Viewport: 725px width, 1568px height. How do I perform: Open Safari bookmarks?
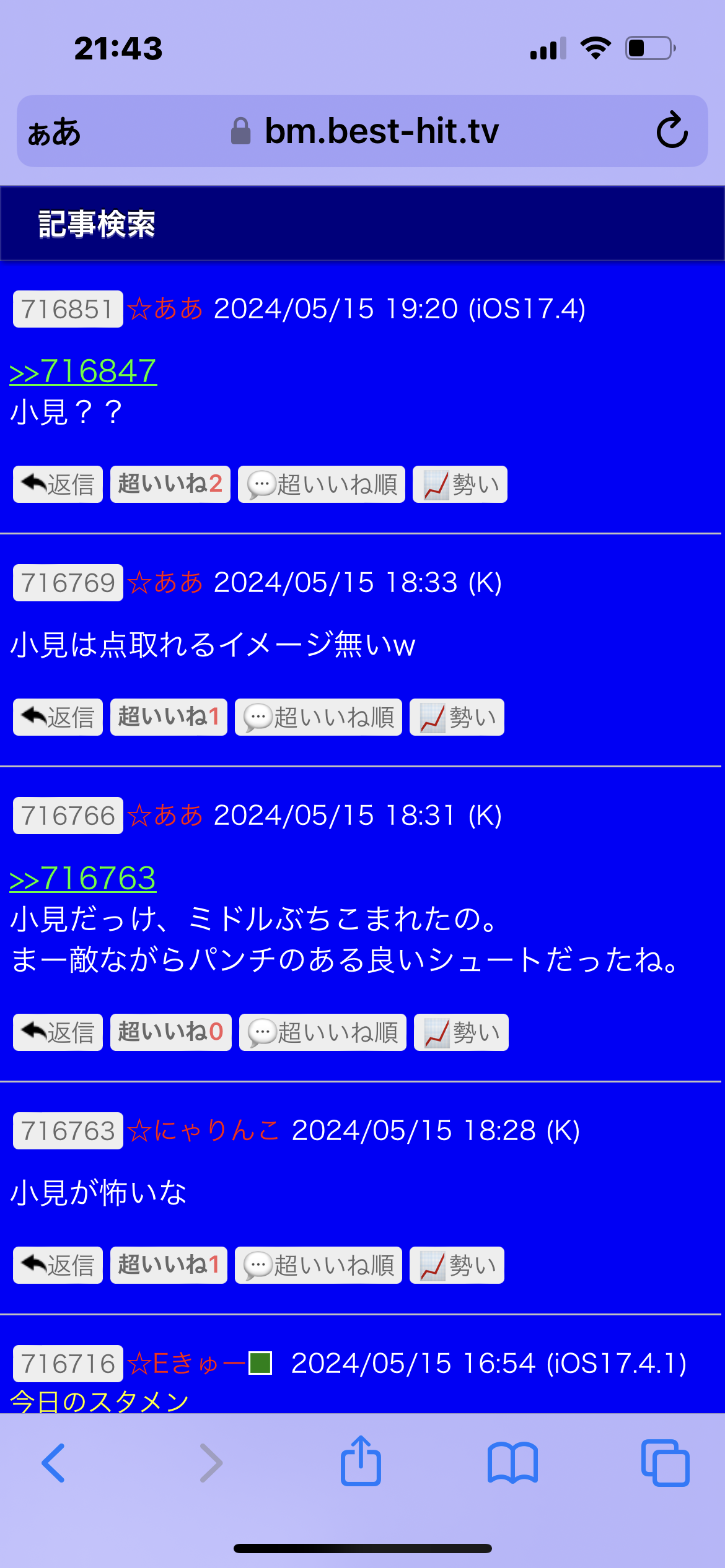click(x=512, y=1463)
